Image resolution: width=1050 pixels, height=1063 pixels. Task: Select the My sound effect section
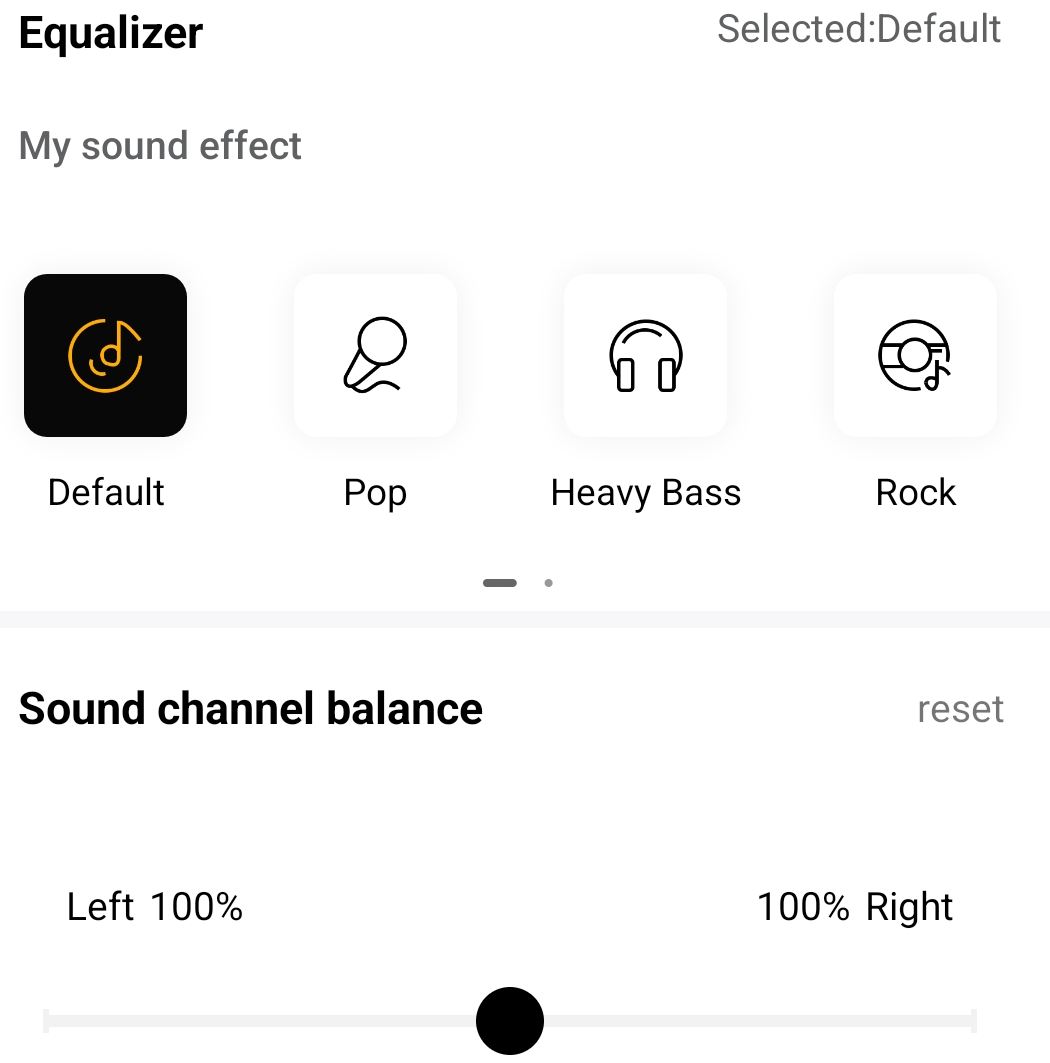[x=160, y=145]
